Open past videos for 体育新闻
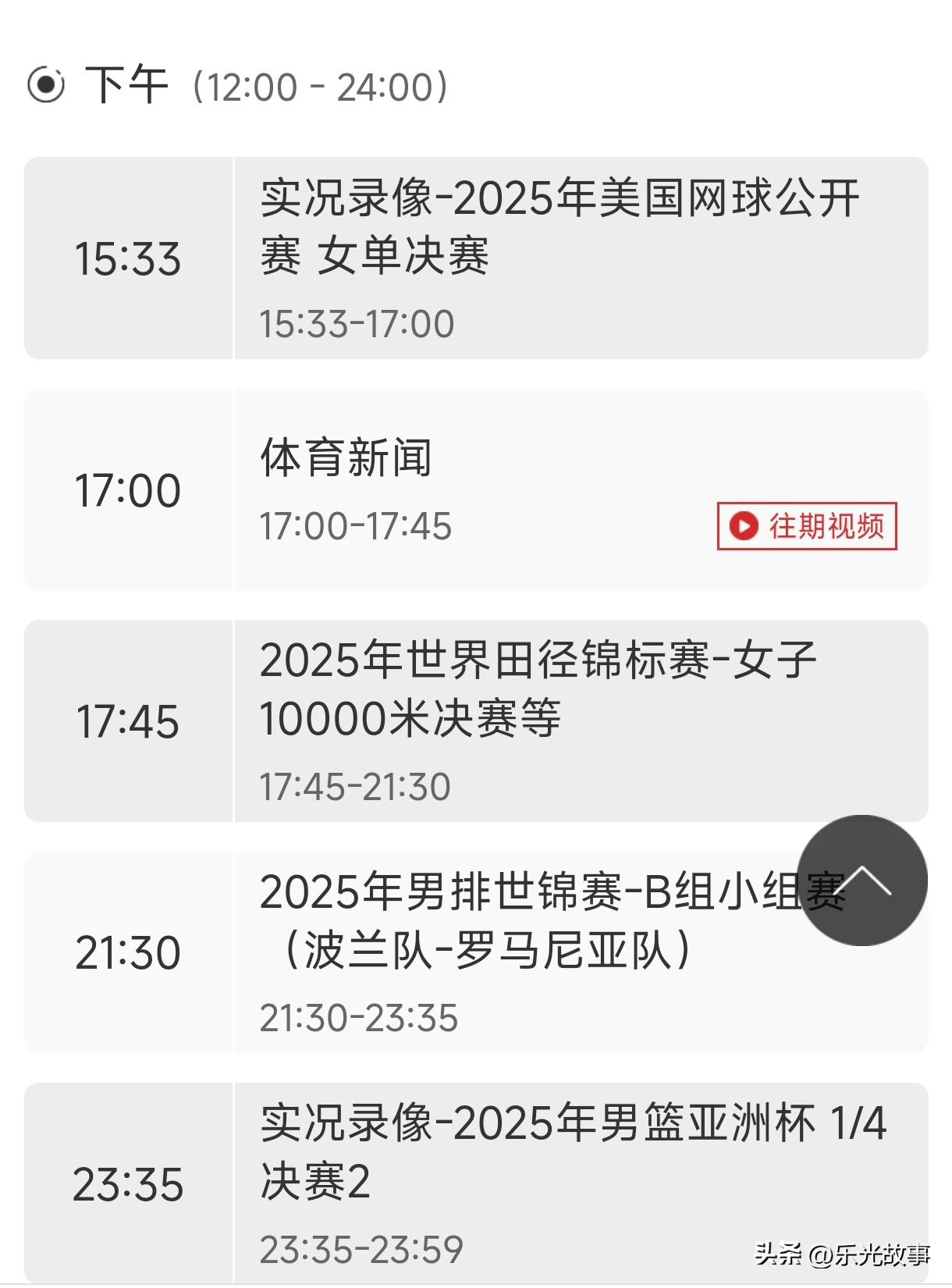Screen dimensions: 952x1288 tap(807, 526)
